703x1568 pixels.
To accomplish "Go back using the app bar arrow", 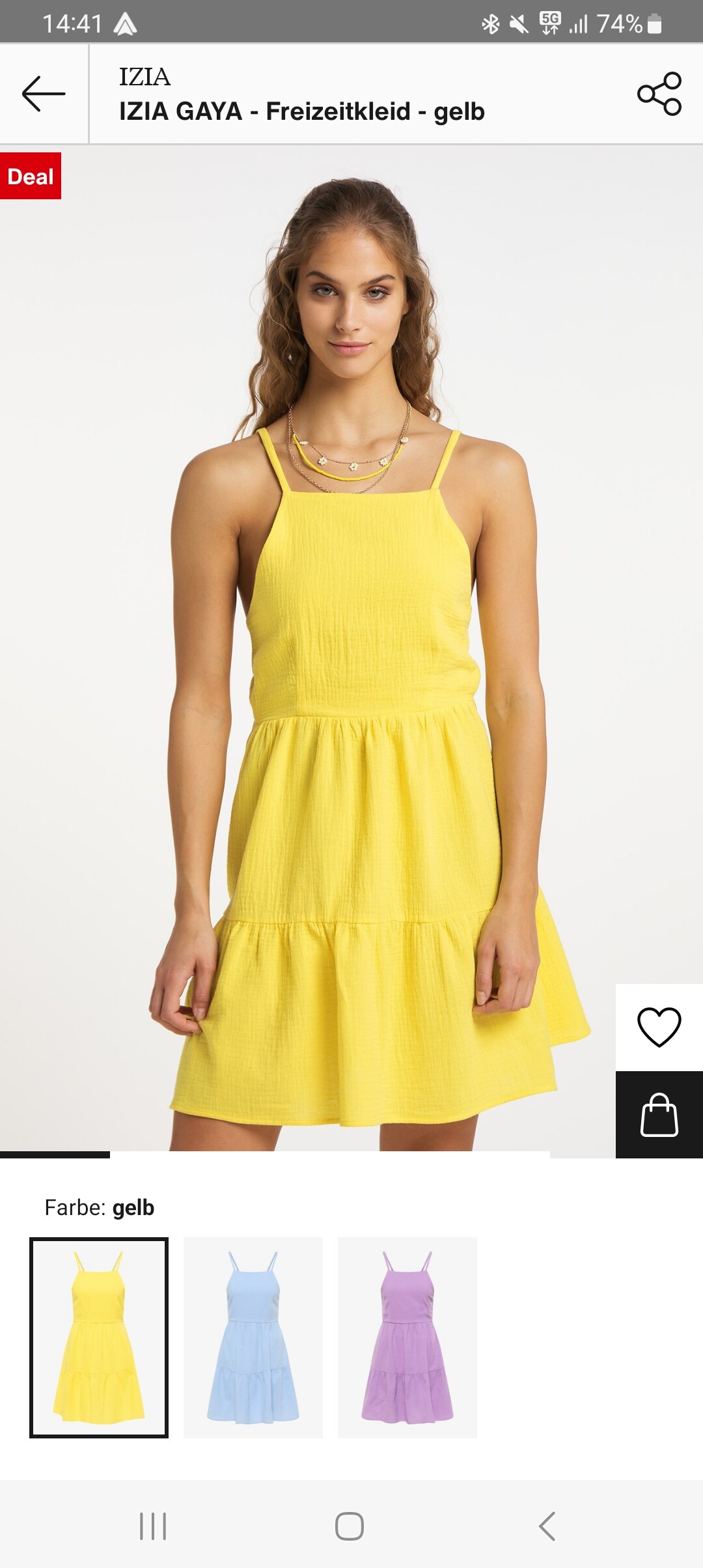I will [x=44, y=94].
